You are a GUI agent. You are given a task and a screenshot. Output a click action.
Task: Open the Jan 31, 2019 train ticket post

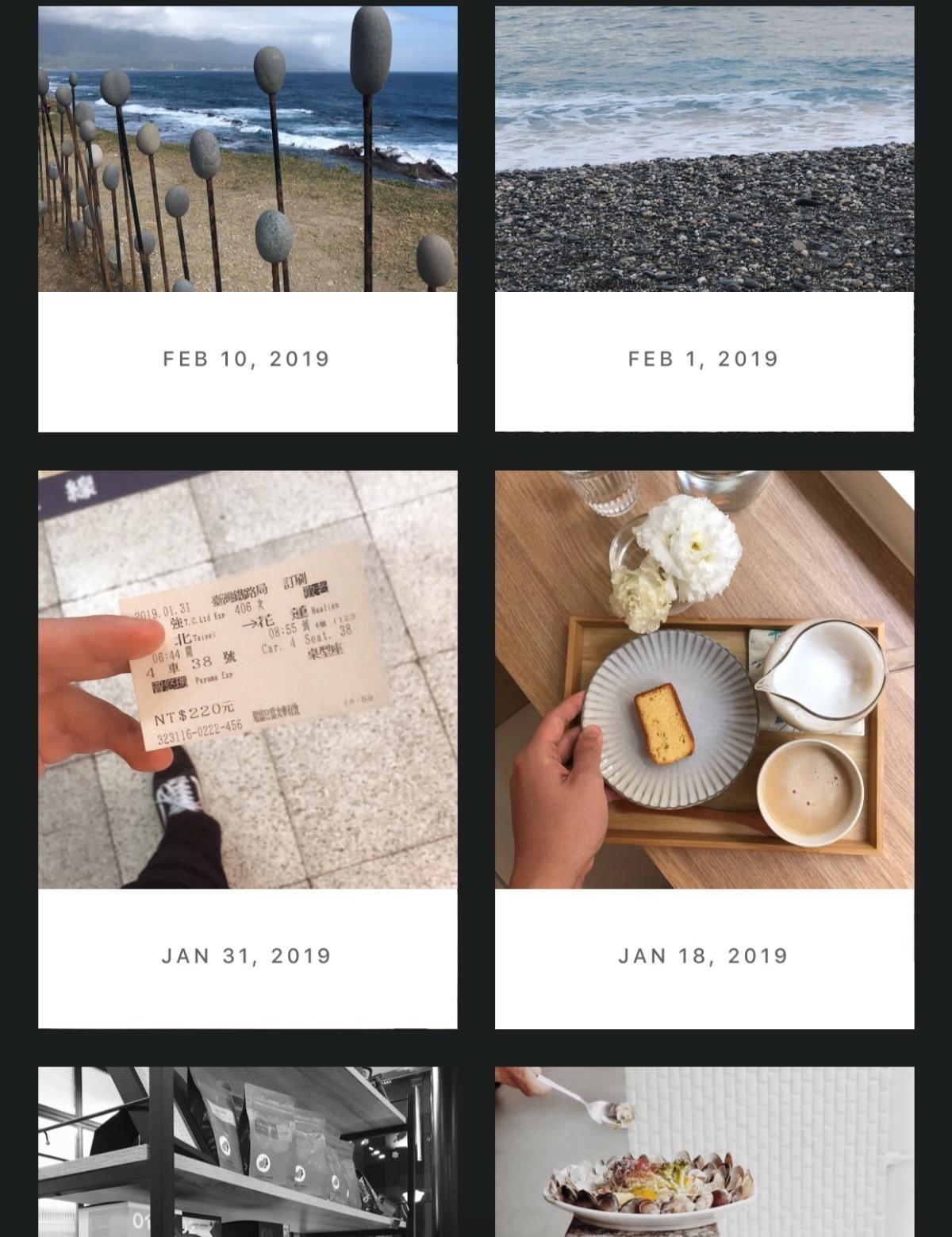tap(248, 679)
